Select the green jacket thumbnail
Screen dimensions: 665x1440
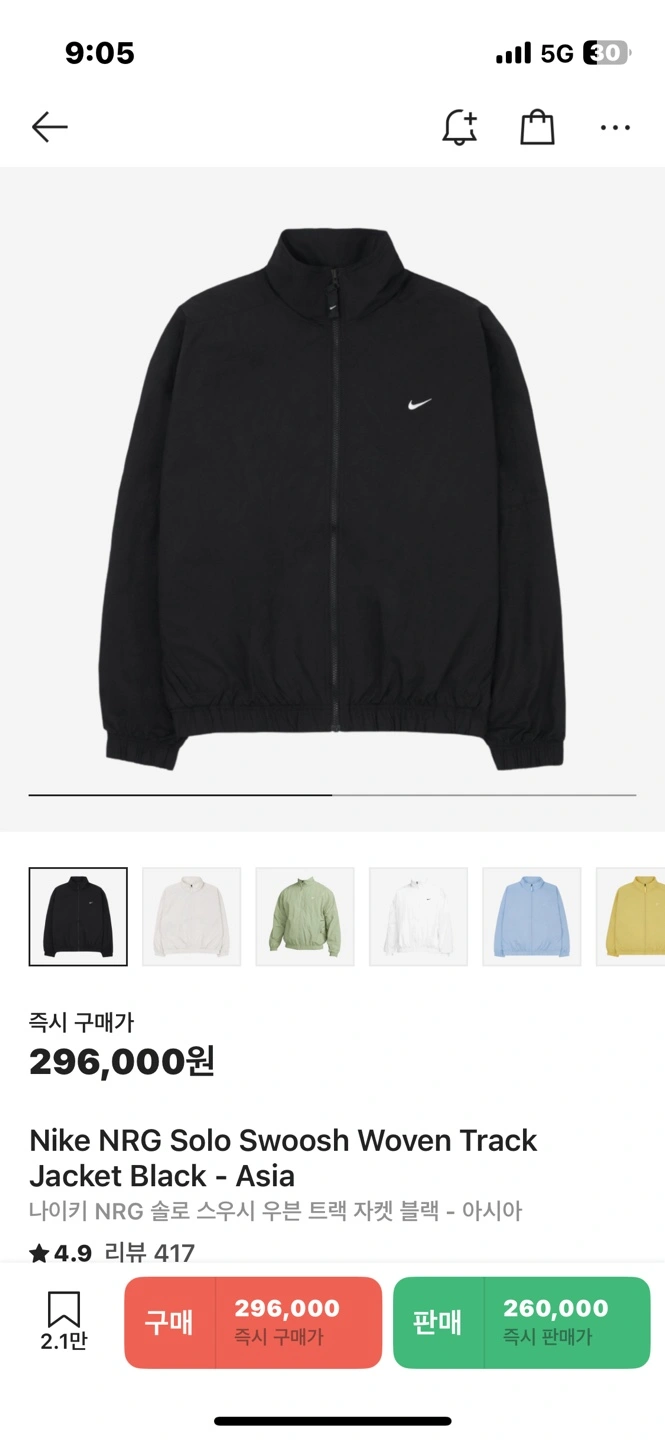click(x=305, y=916)
